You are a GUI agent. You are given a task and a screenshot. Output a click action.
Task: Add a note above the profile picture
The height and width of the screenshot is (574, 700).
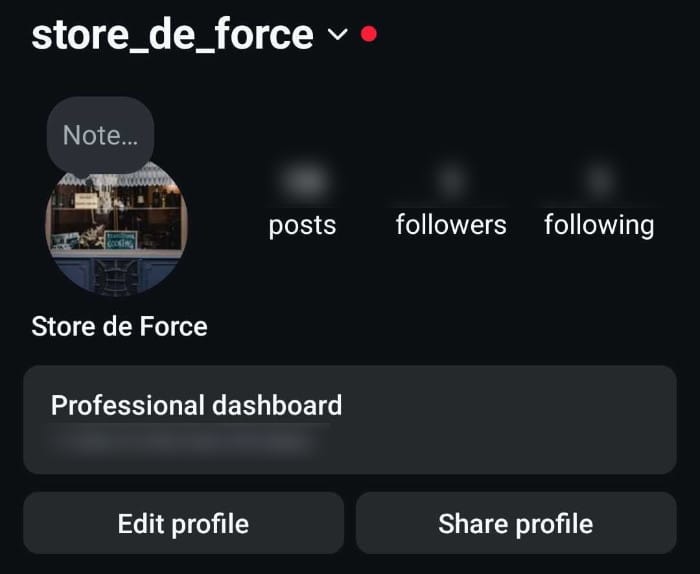[100, 135]
